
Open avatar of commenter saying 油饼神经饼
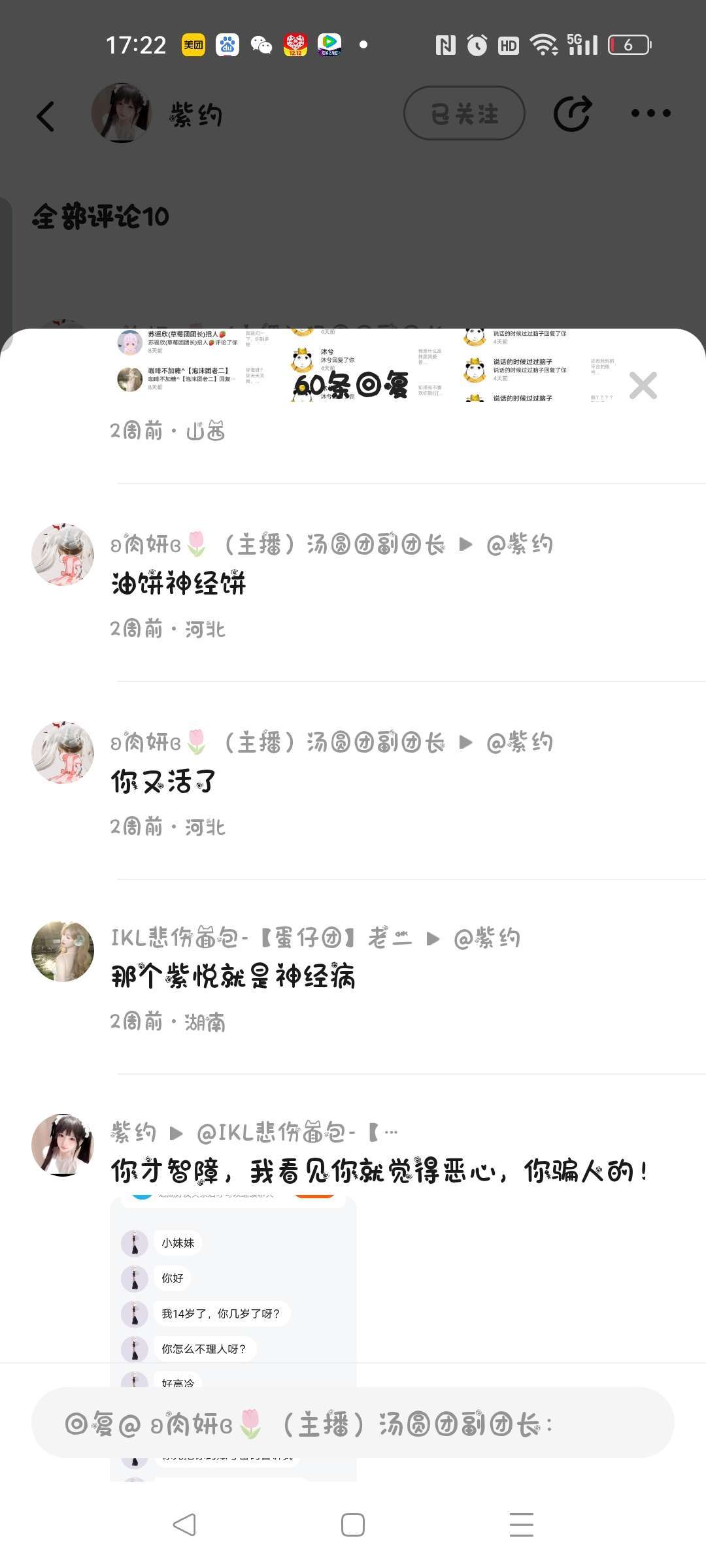point(63,555)
